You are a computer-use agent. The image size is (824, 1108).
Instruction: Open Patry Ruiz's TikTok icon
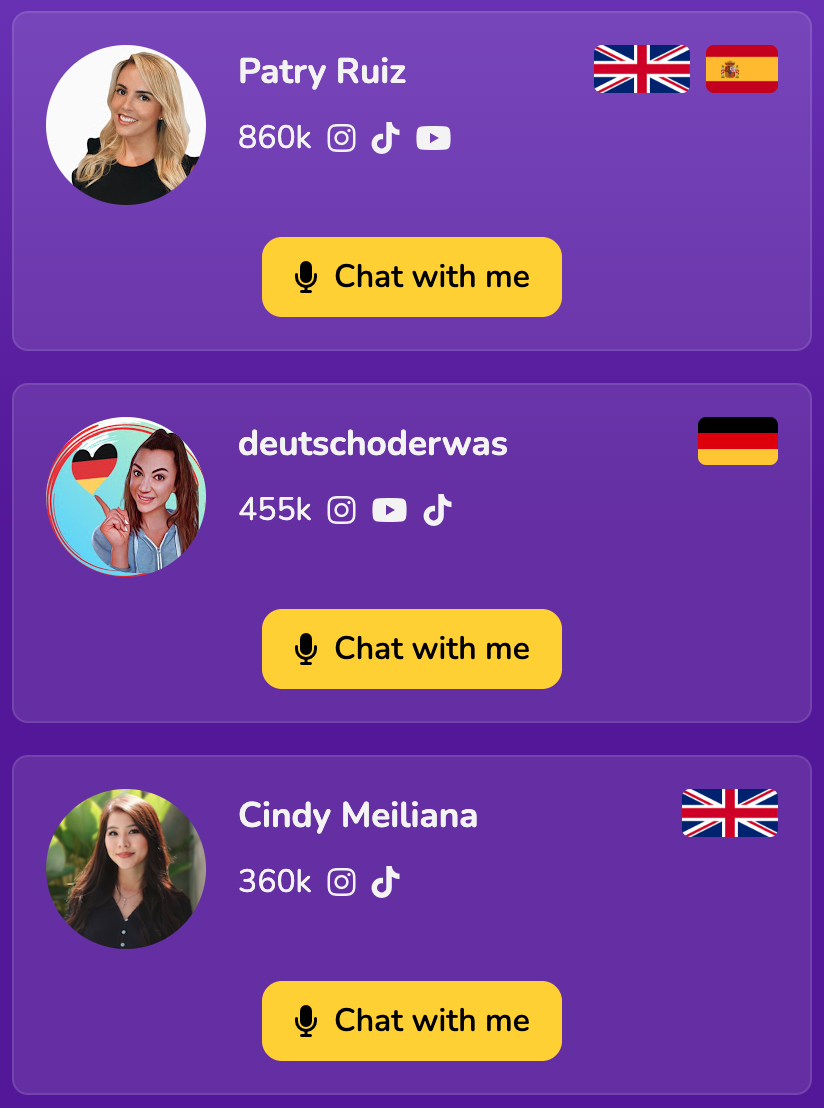click(x=385, y=139)
